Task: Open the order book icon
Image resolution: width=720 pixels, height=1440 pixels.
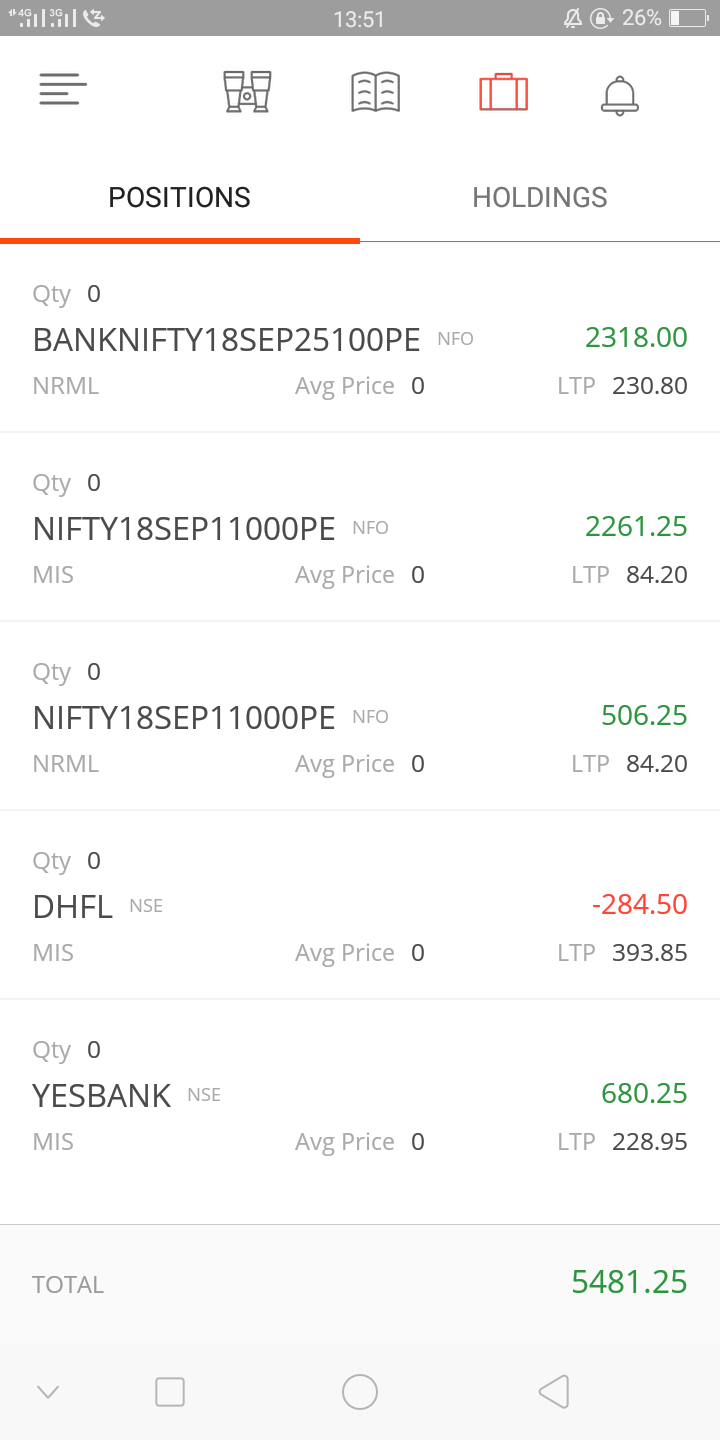Action: pos(376,92)
